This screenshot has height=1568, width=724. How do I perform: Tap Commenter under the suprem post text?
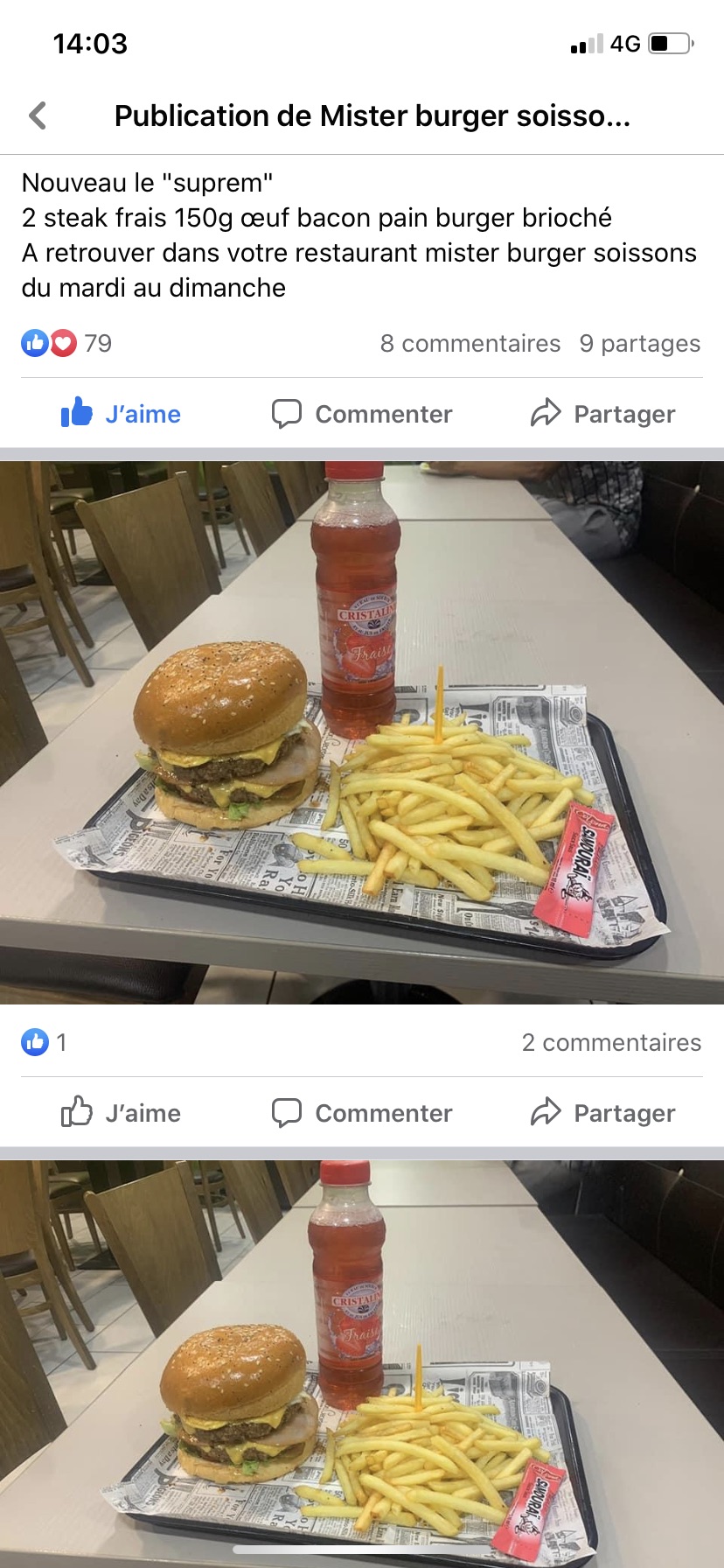click(x=361, y=413)
